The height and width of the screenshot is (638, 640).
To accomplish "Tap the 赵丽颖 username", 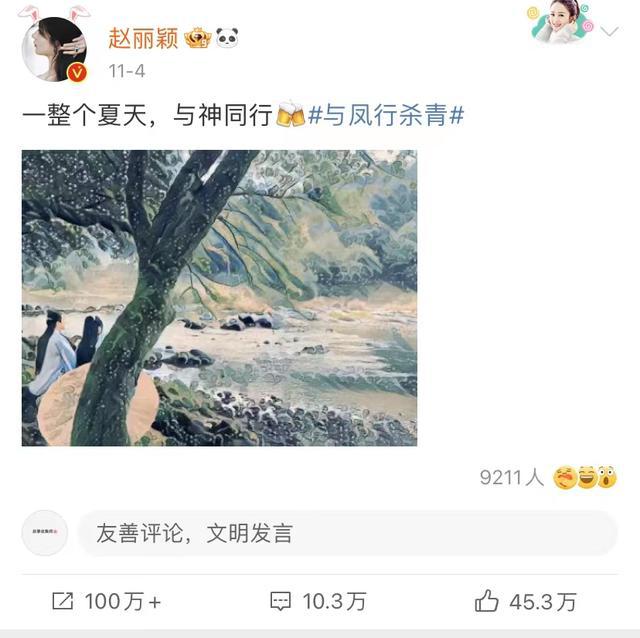I will [144, 38].
